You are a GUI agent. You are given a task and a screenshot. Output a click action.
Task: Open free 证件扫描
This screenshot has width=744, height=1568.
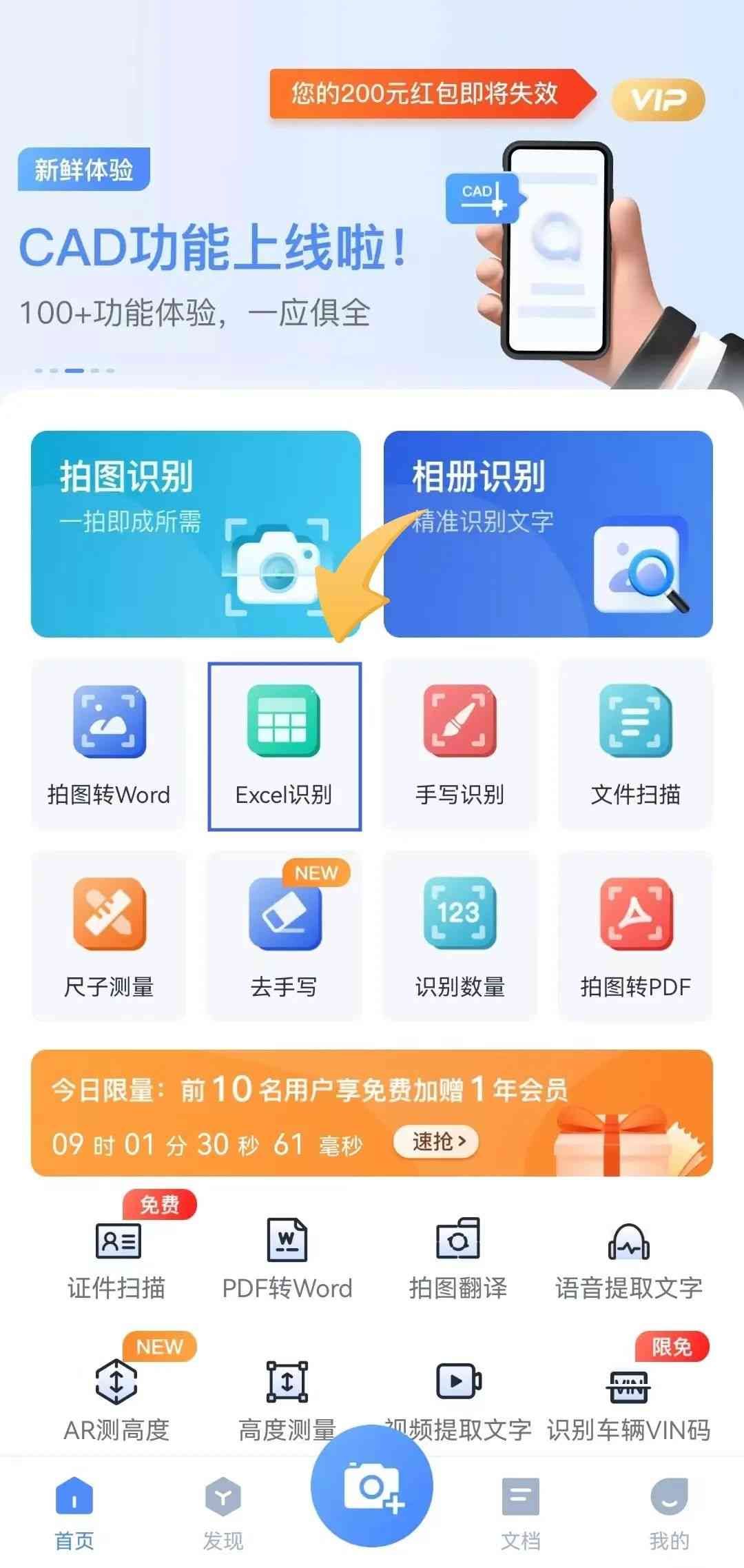117,1259
